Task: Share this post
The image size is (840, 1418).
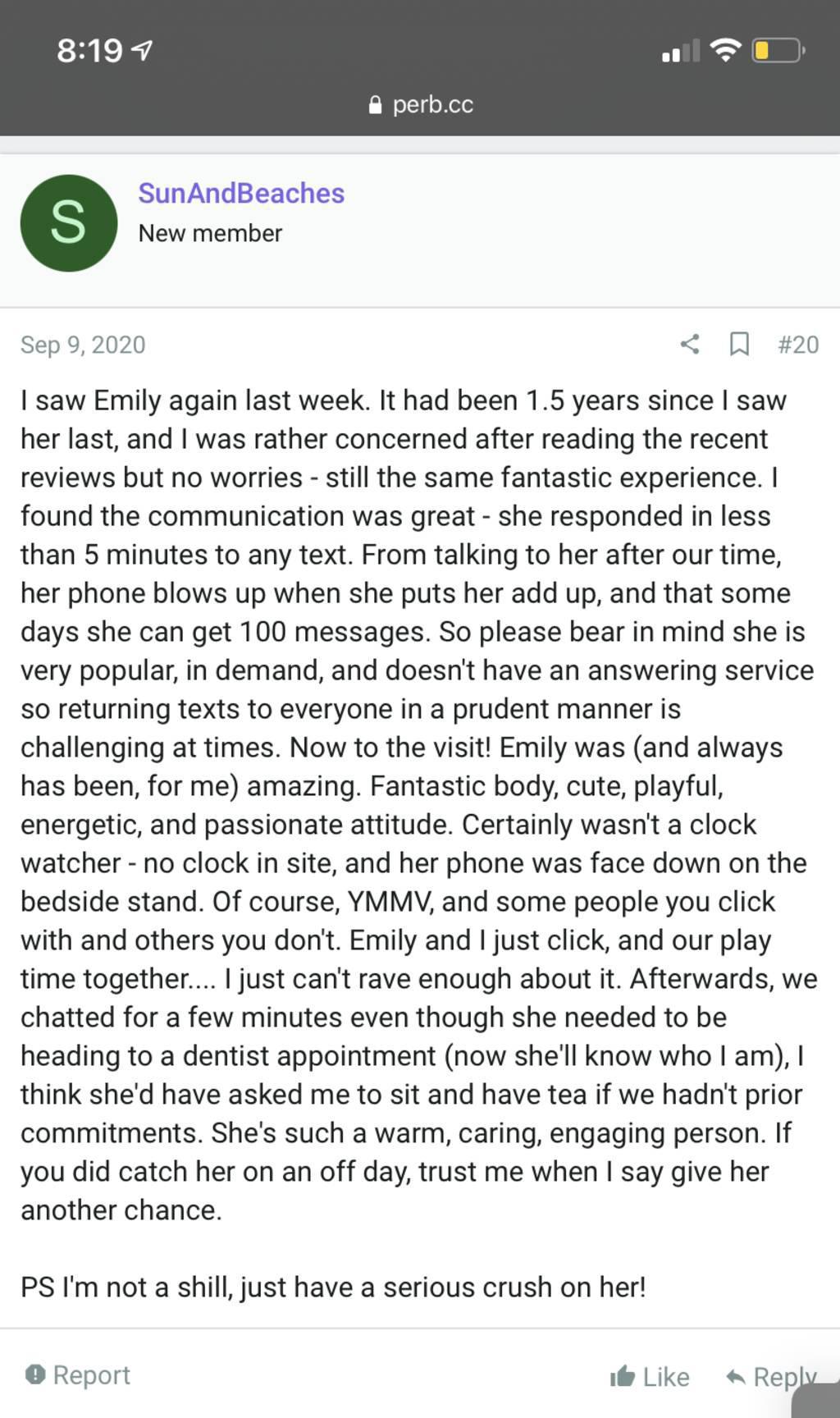Action: click(690, 344)
